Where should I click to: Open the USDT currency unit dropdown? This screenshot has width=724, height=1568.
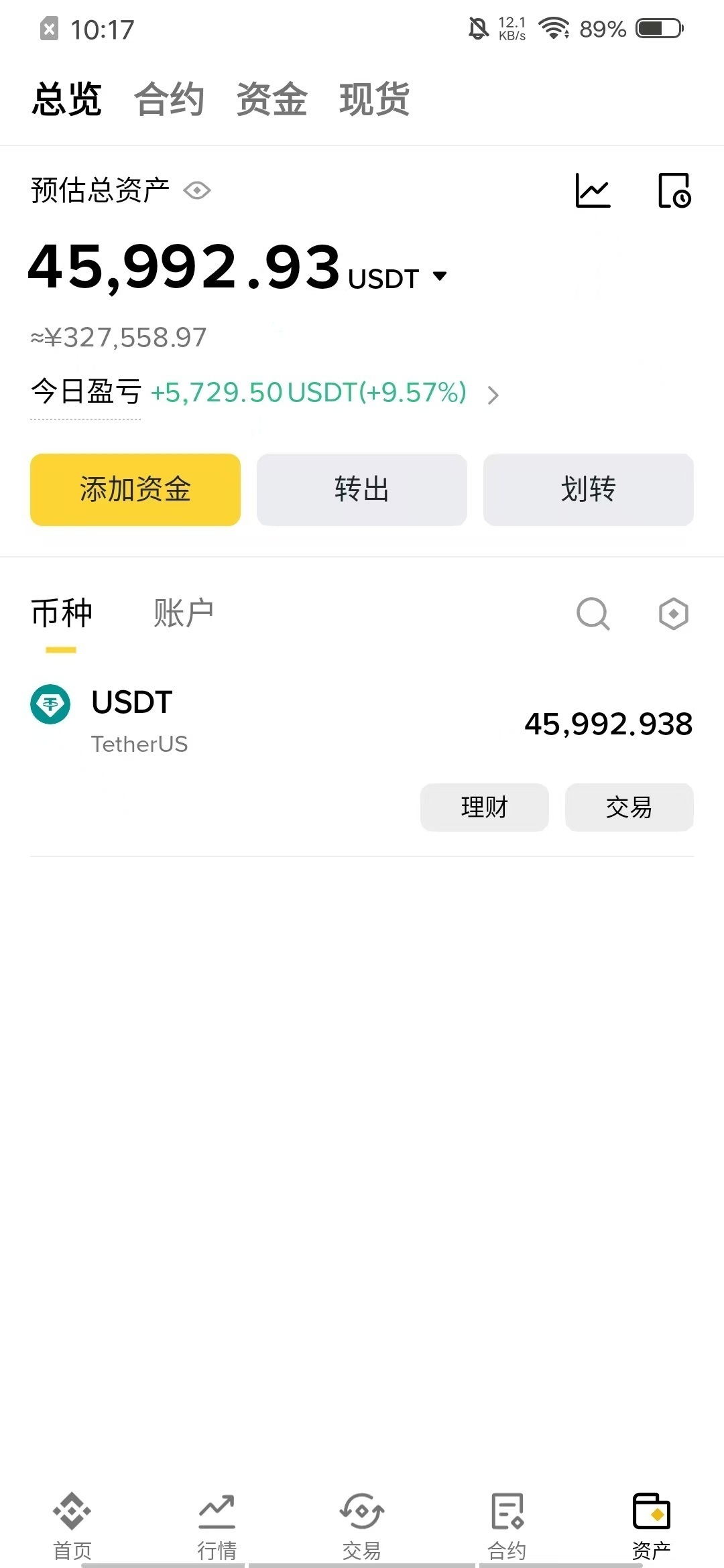pyautogui.click(x=439, y=276)
